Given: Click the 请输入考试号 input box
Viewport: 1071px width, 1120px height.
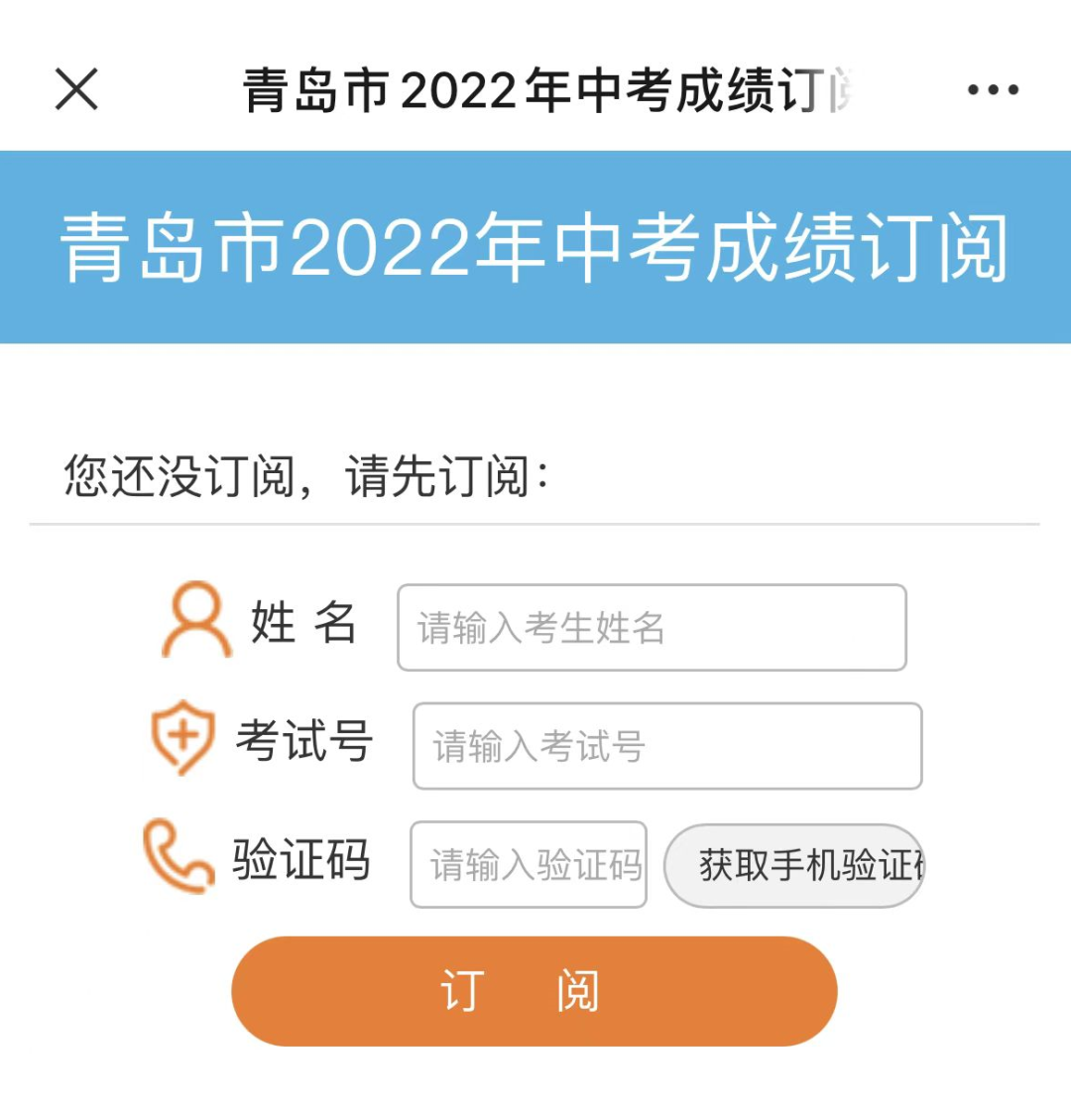Looking at the screenshot, I should (665, 745).
